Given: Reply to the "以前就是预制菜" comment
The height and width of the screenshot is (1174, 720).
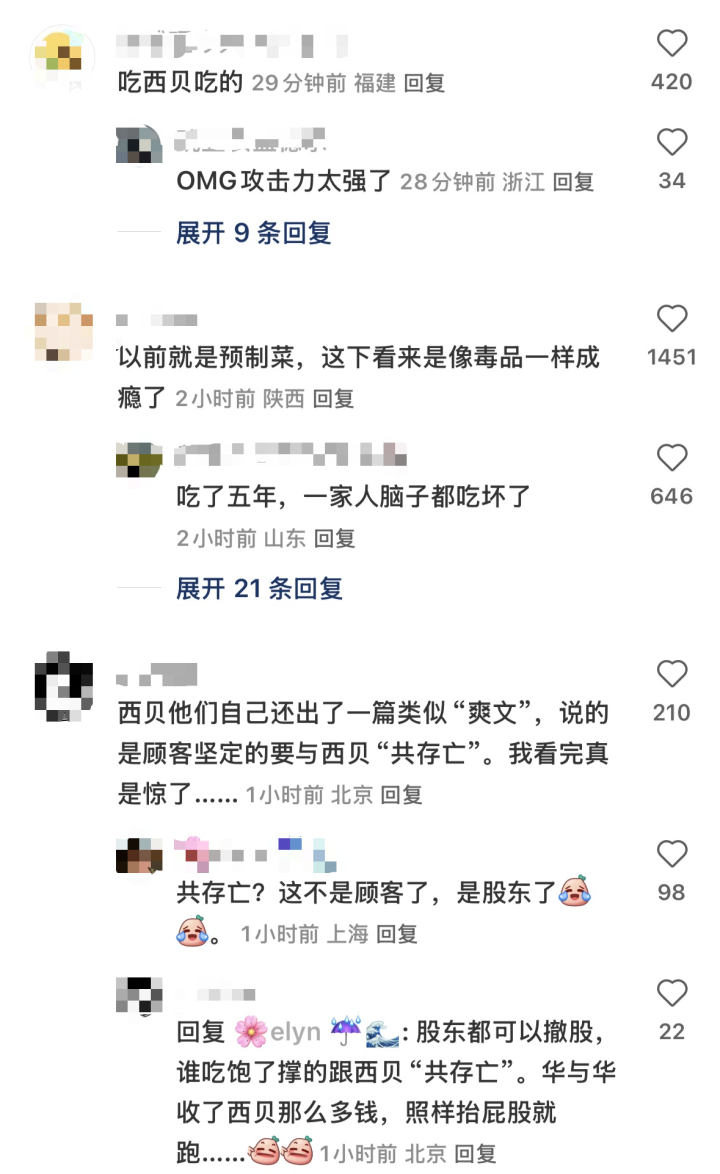Looking at the screenshot, I should coord(333,398).
